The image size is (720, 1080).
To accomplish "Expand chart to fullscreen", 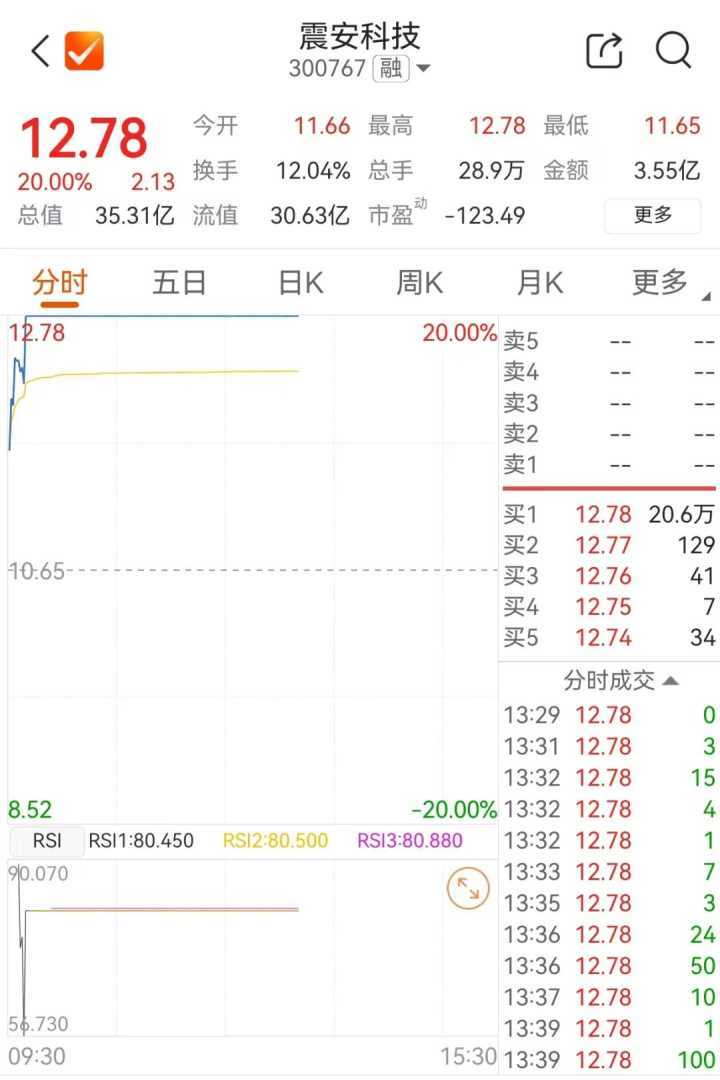I will tap(468, 887).
